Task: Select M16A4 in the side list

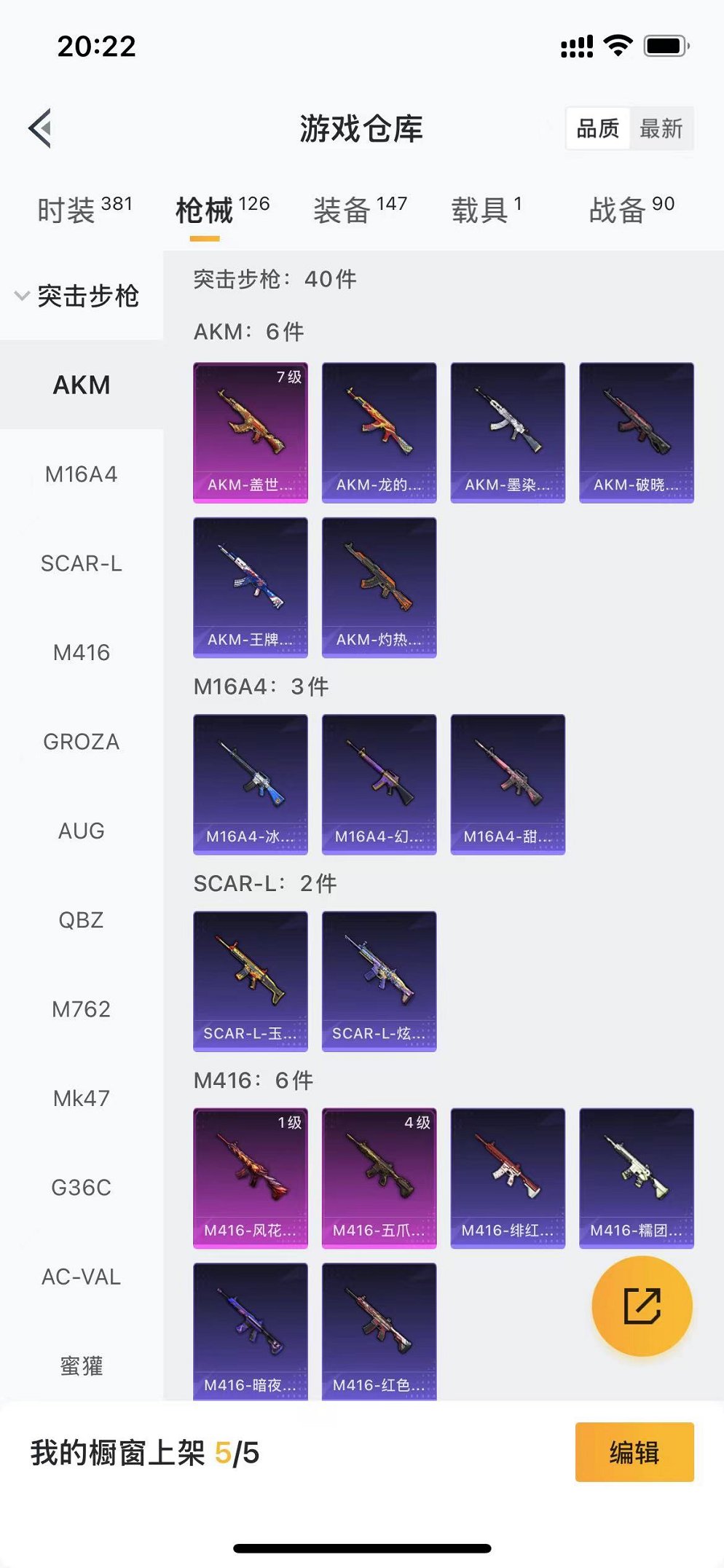Action: pos(81,474)
